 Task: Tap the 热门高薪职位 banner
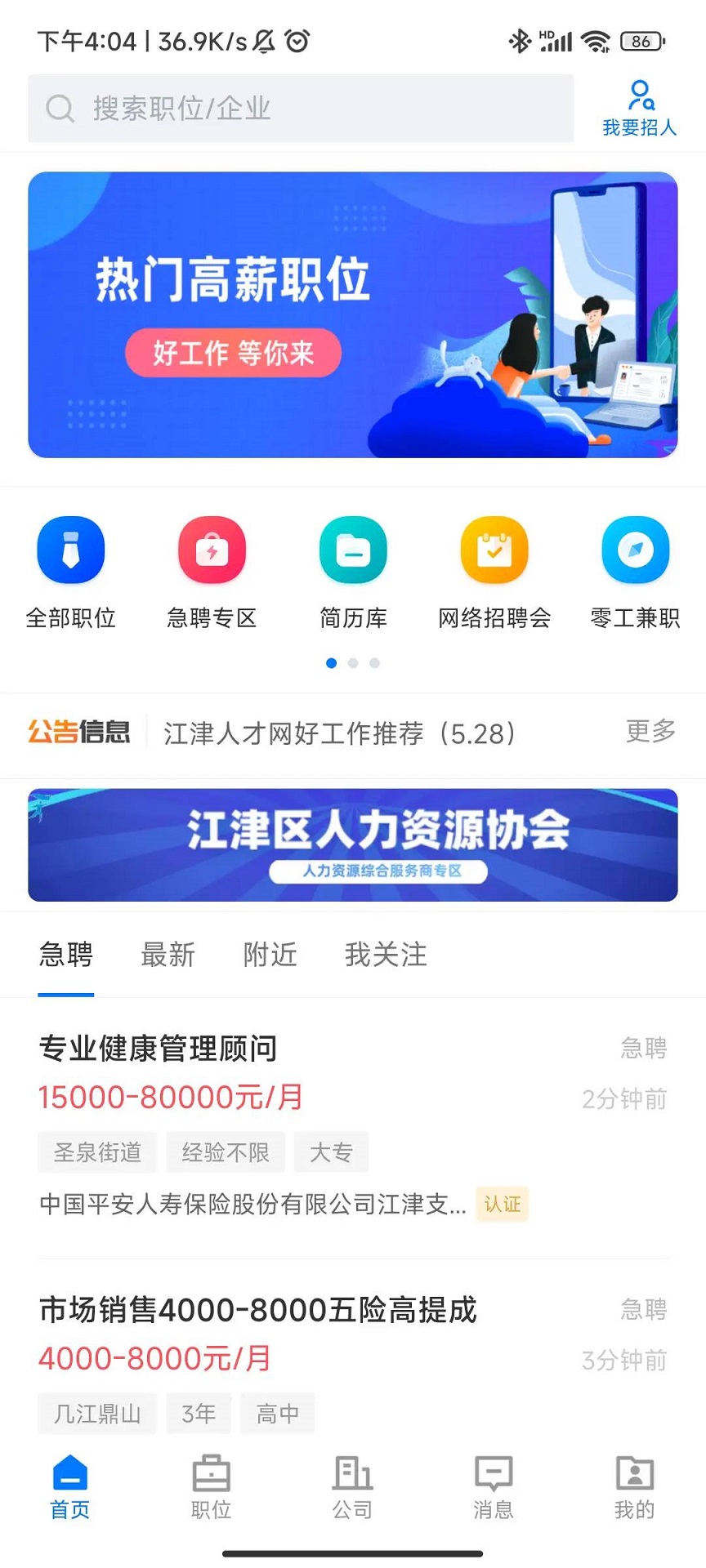pos(353,314)
